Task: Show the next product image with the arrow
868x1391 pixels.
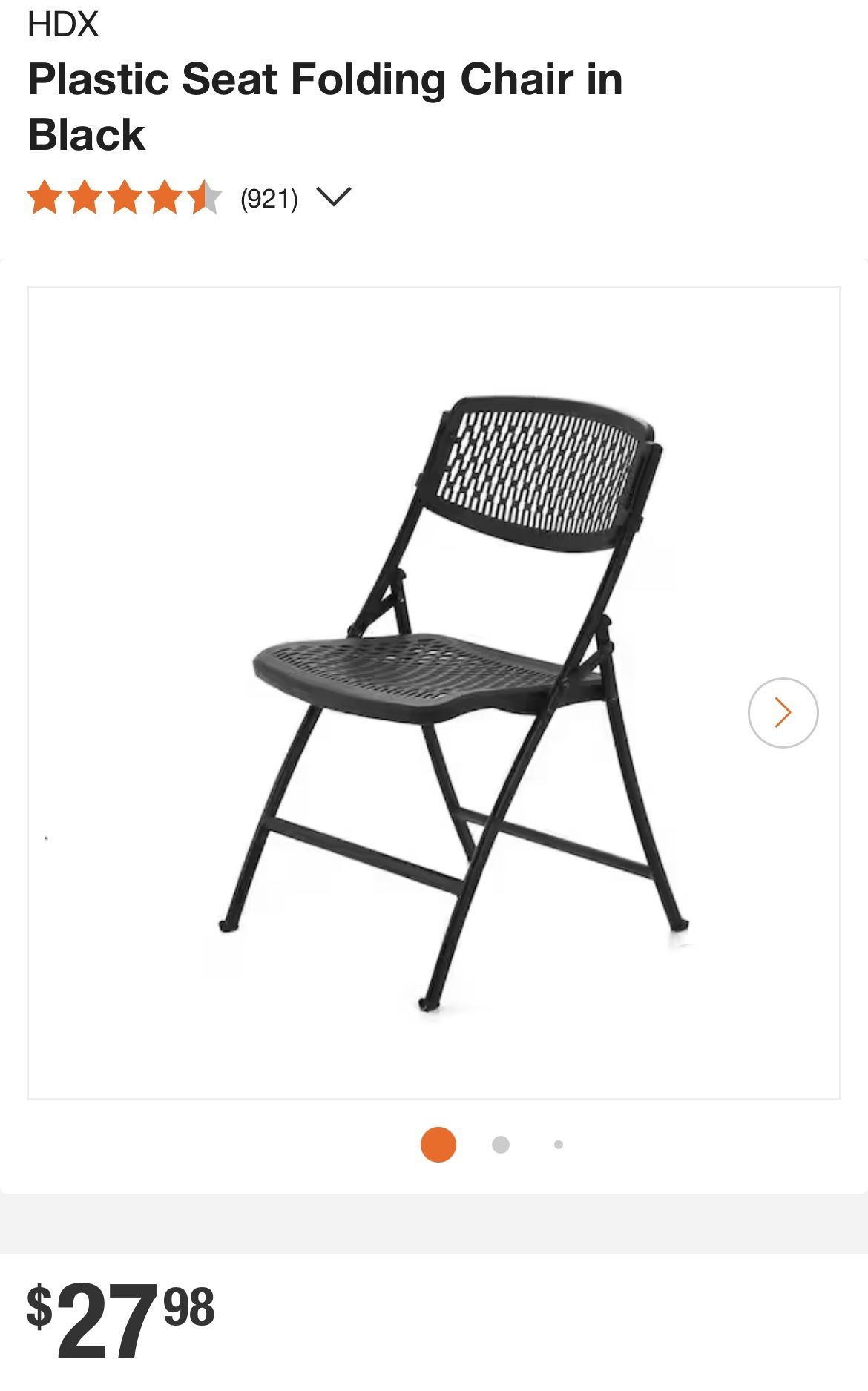Action: click(x=783, y=712)
